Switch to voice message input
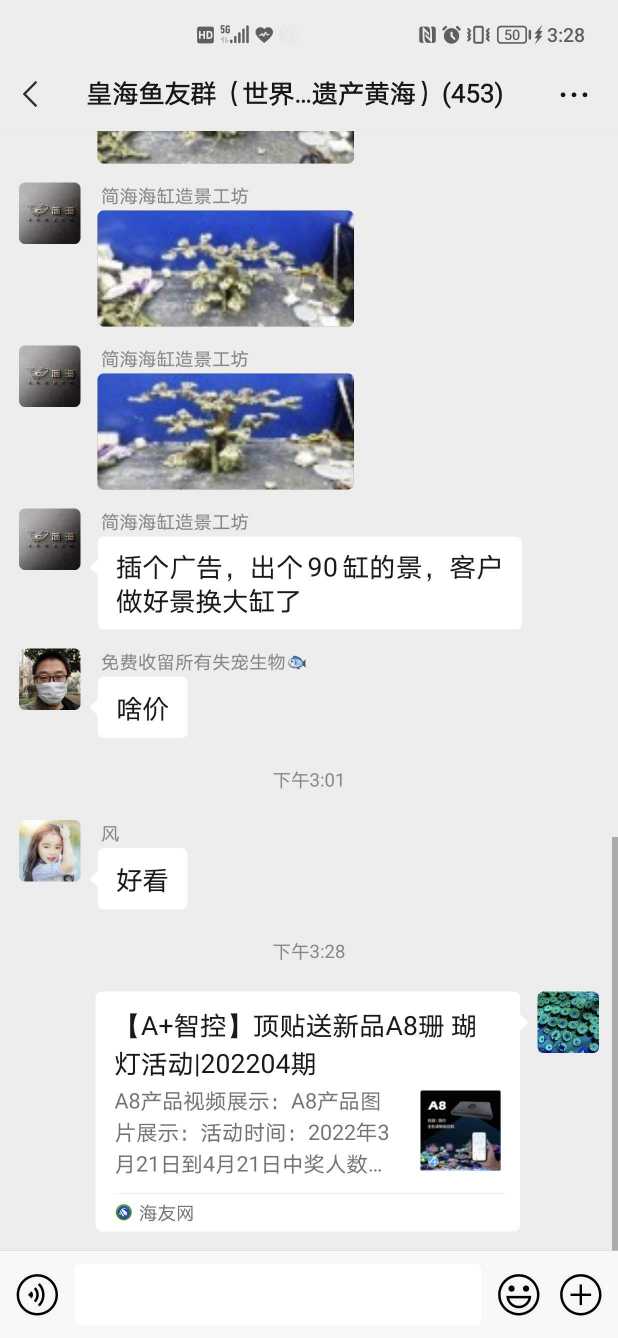The height and width of the screenshot is (1338, 618). (x=38, y=1295)
